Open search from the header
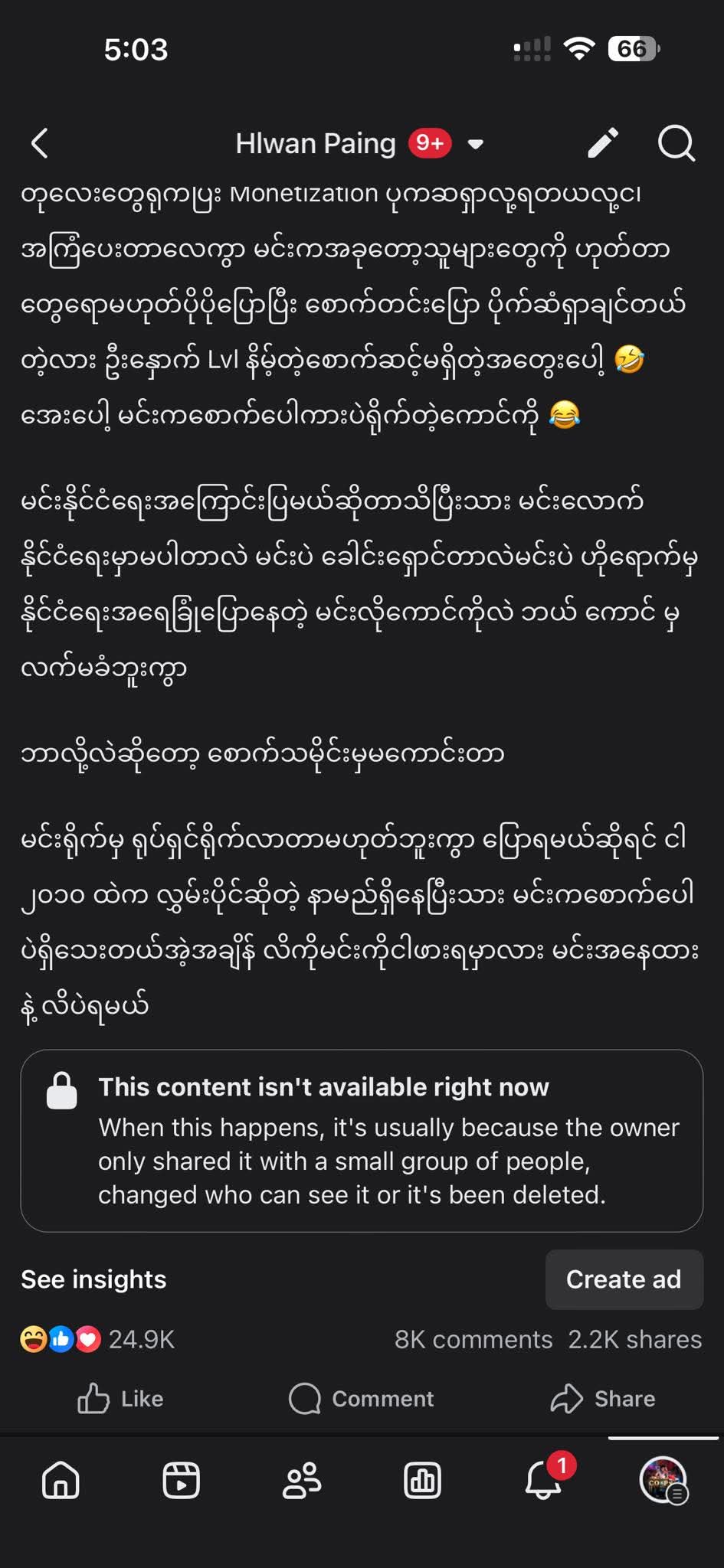This screenshot has height=1568, width=724. coord(676,143)
